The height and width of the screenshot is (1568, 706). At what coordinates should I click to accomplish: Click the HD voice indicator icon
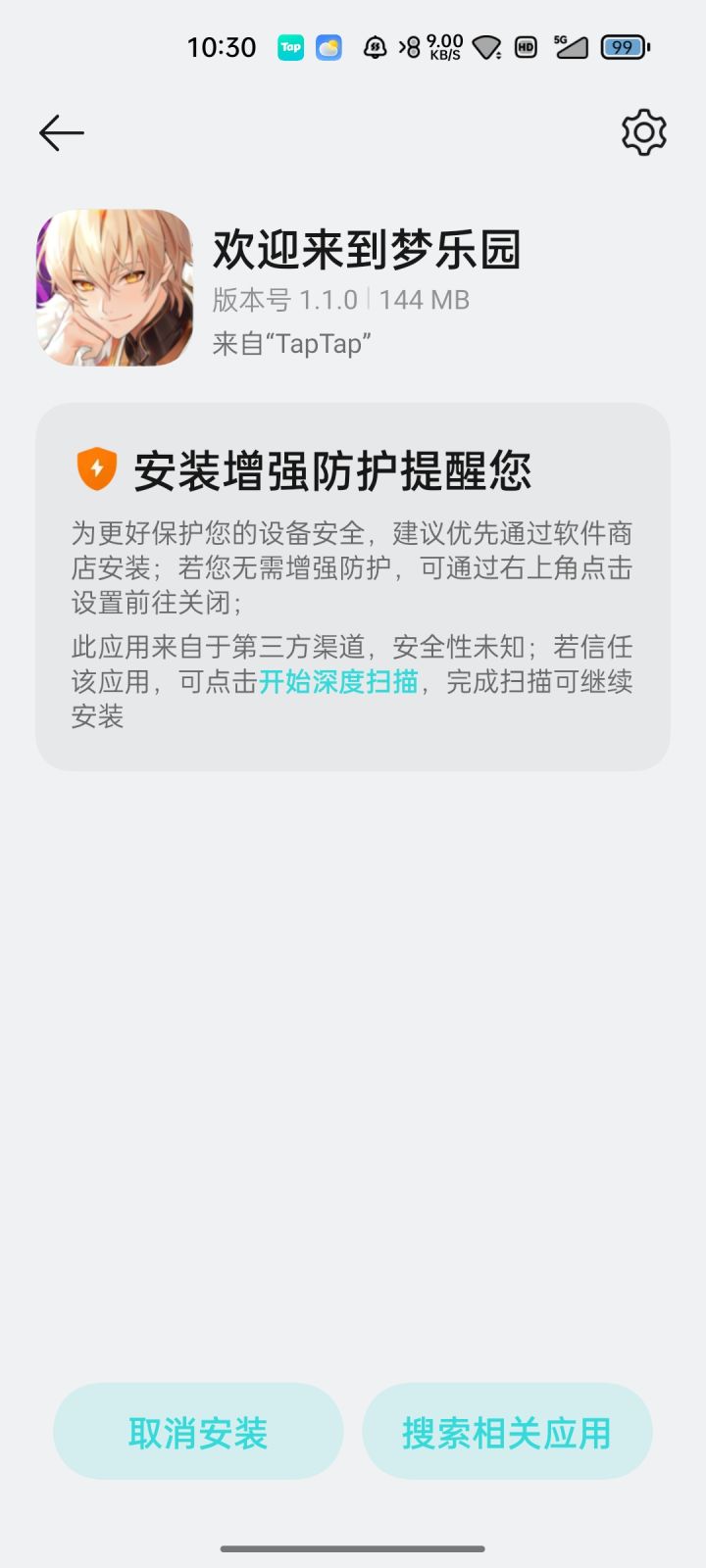click(527, 46)
